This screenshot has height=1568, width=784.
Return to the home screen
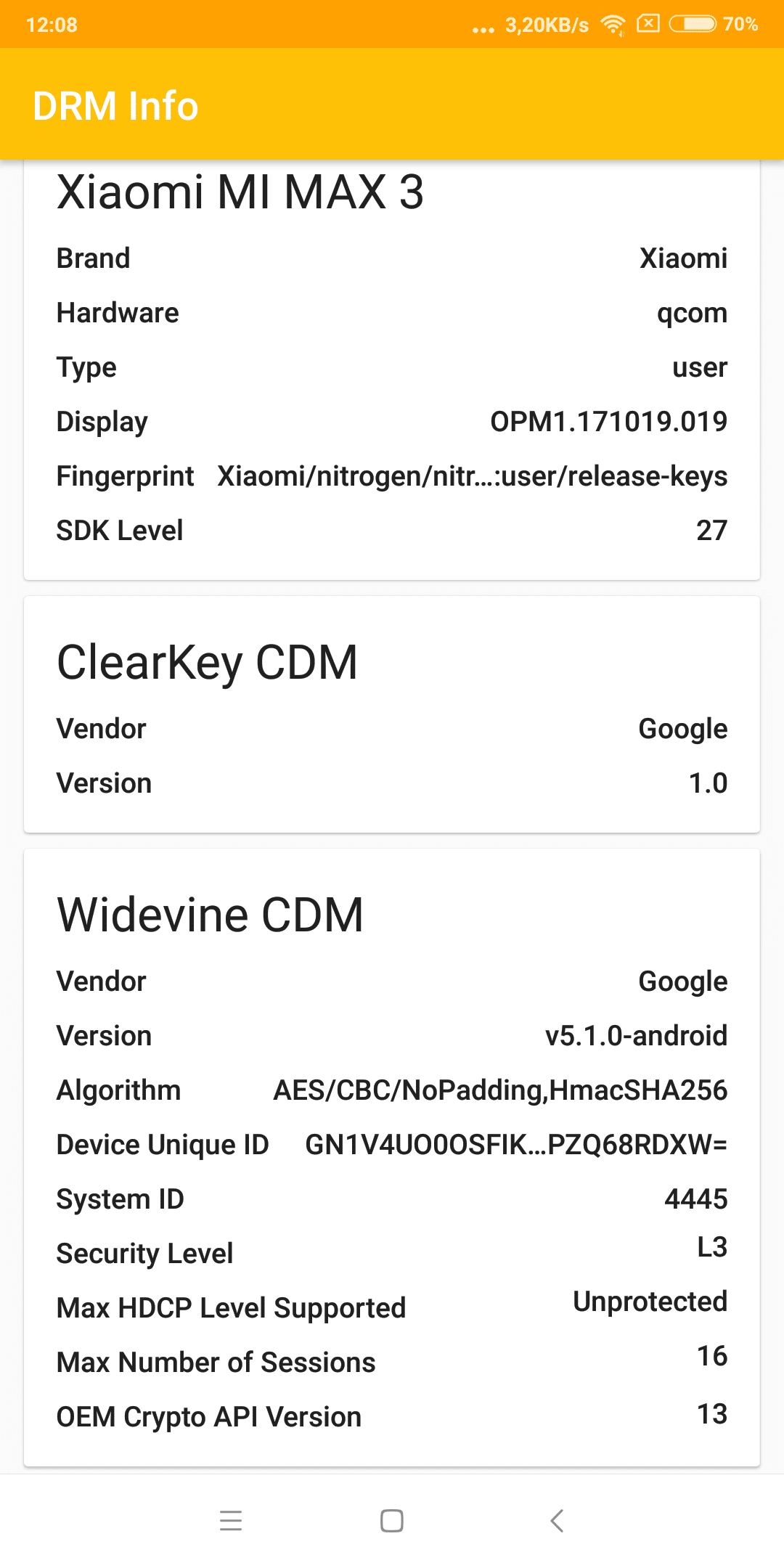pyautogui.click(x=392, y=1520)
